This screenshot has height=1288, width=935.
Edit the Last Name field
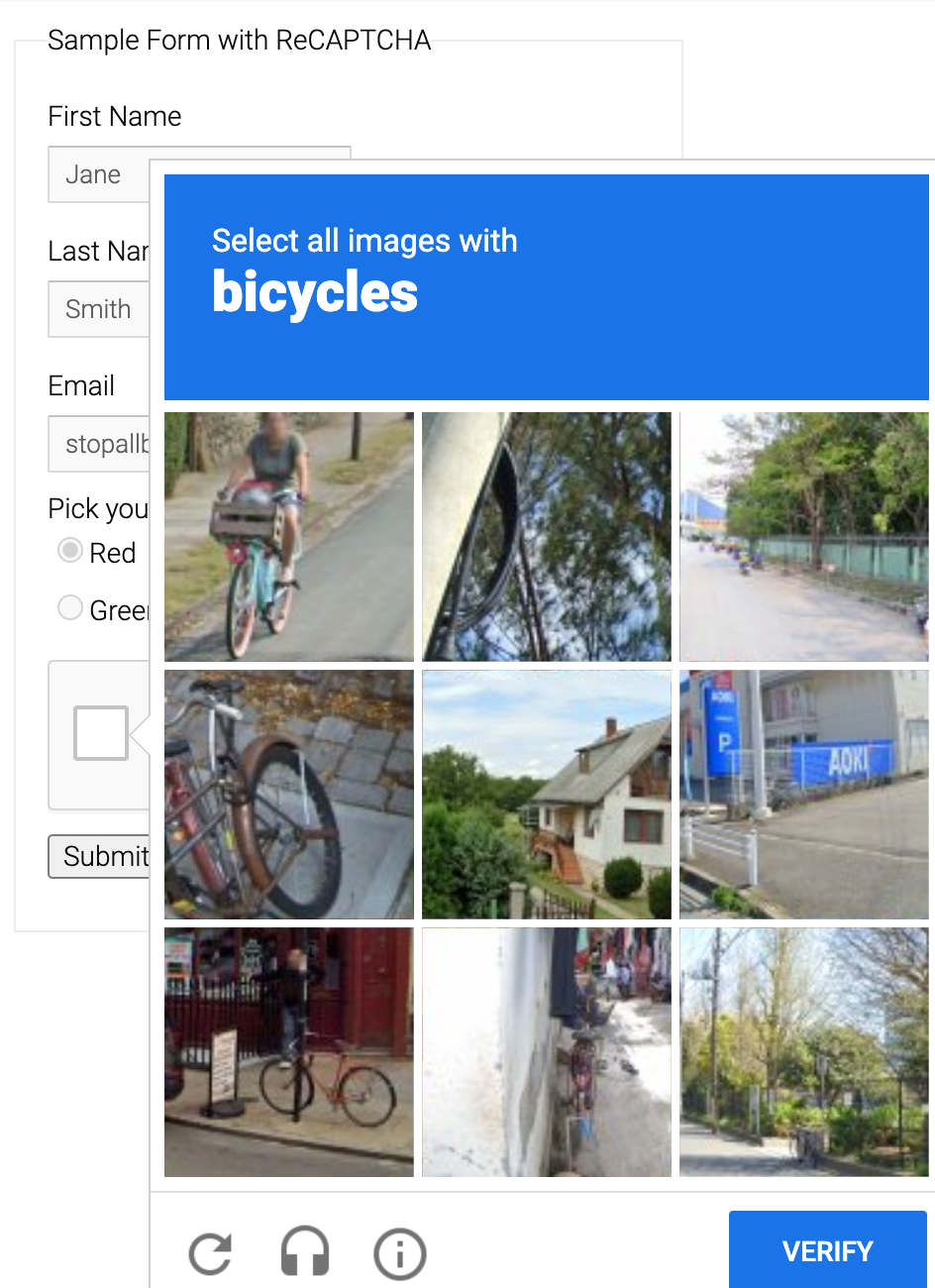click(x=99, y=310)
